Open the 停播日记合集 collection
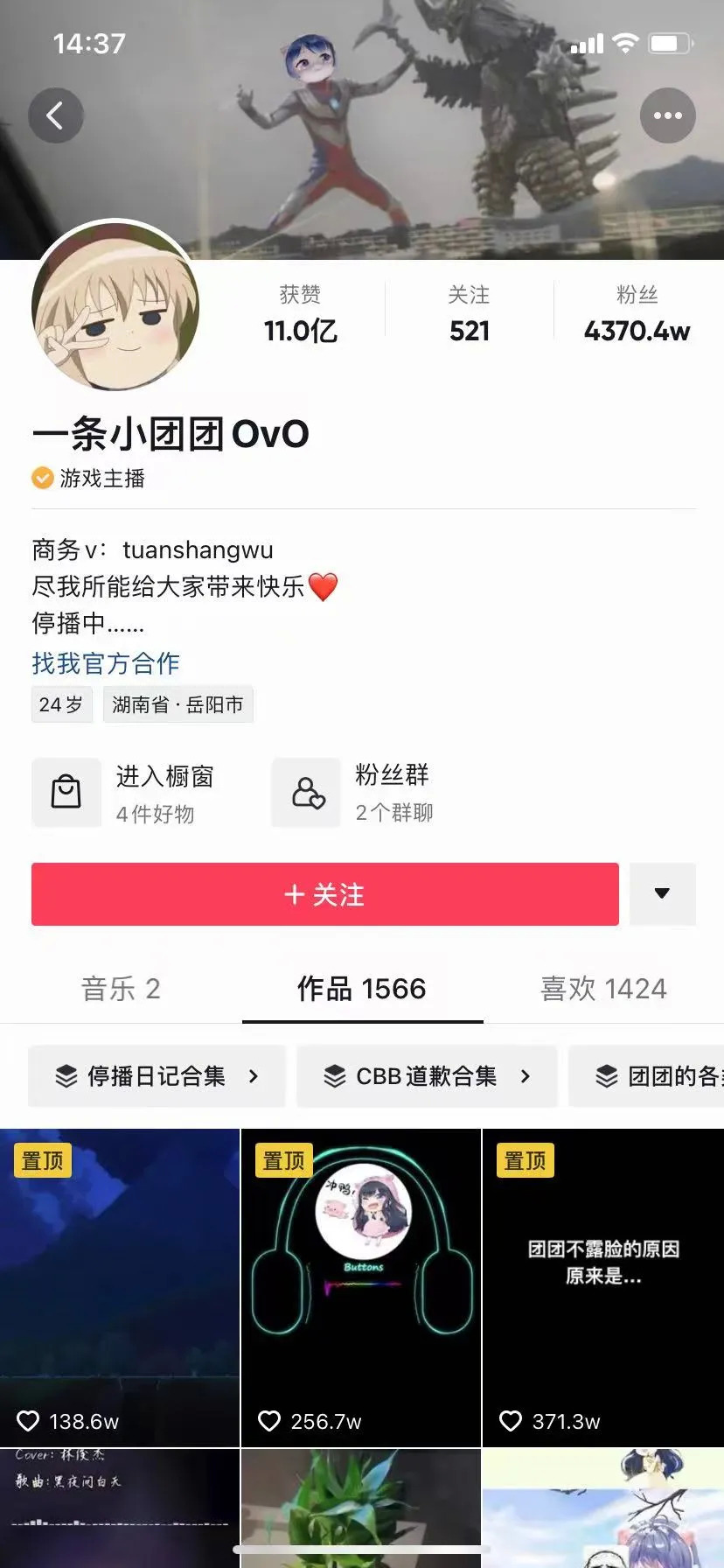724x1568 pixels. (x=157, y=1076)
